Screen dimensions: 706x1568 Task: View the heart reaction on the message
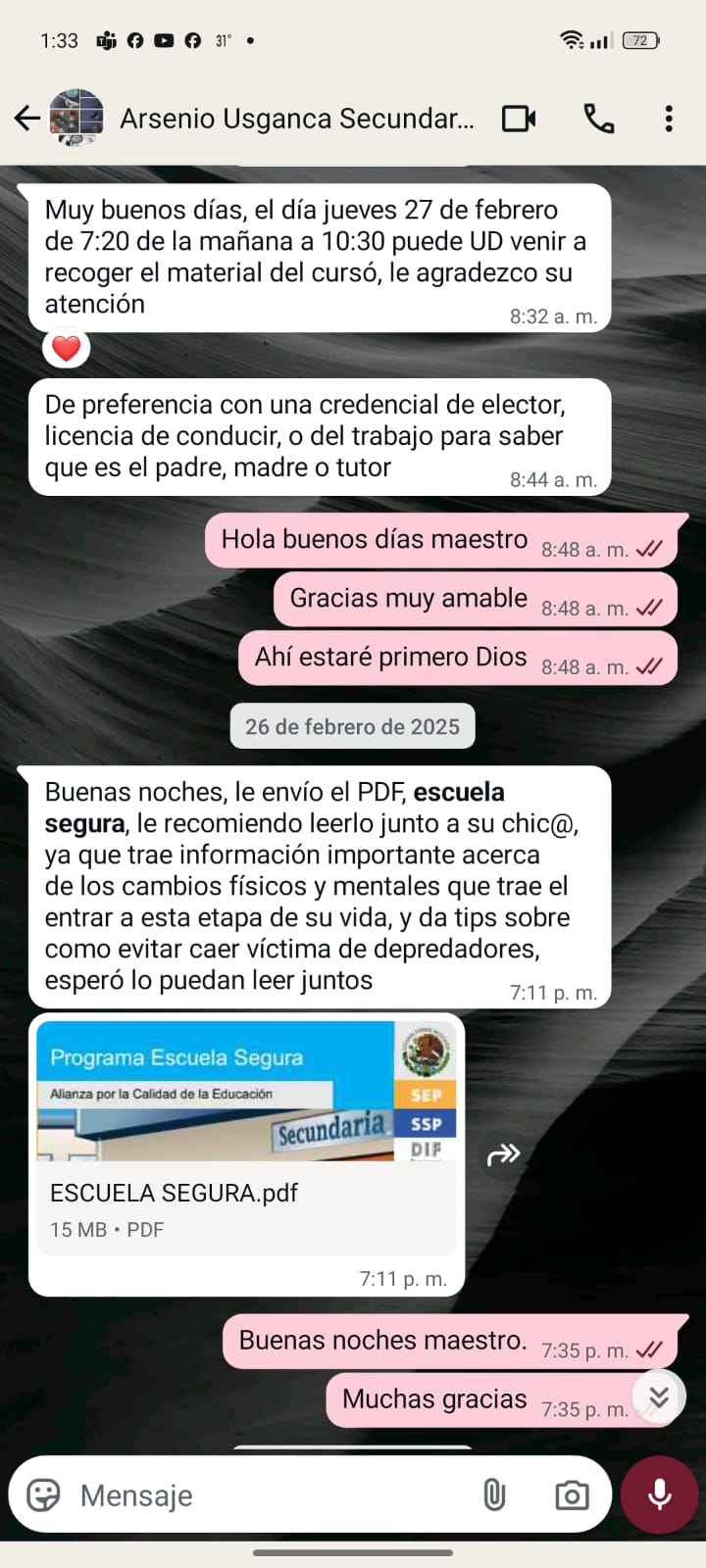point(66,348)
